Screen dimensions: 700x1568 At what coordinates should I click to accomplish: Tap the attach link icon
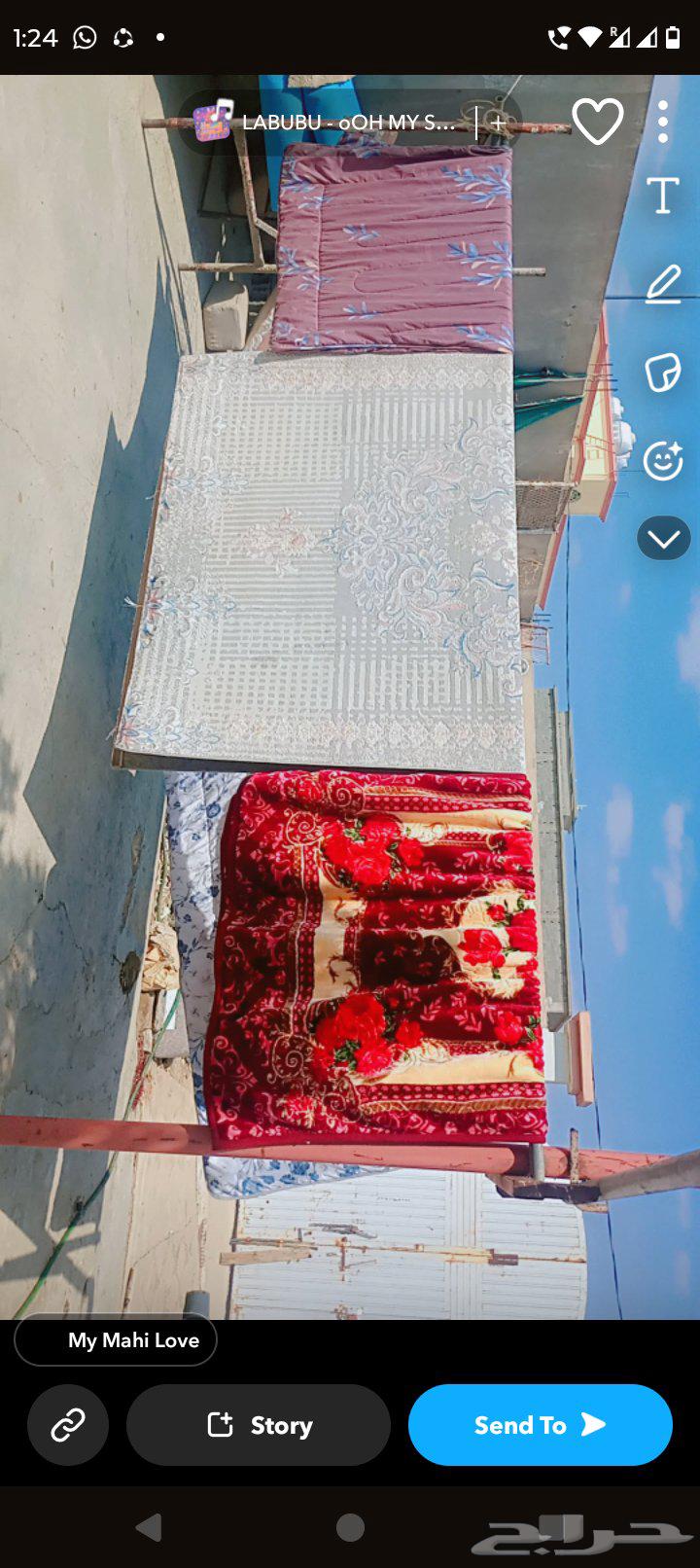(67, 1424)
